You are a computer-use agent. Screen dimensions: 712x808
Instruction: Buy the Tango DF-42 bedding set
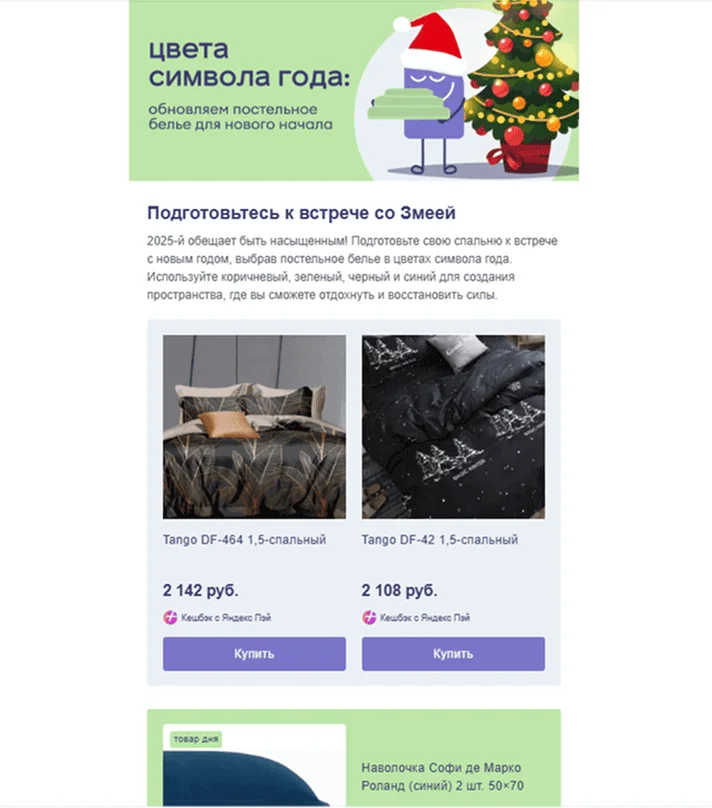[453, 654]
